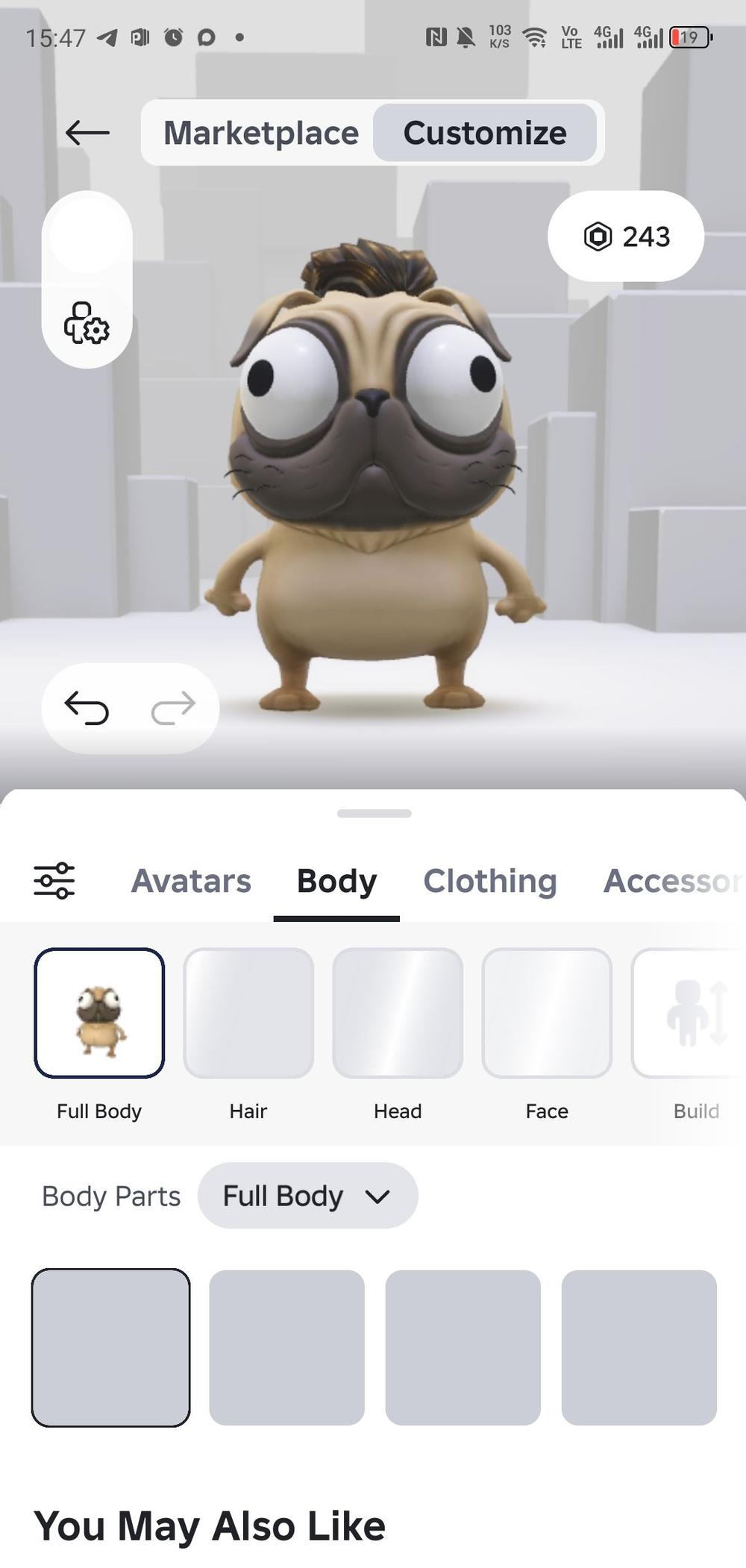Switch to the Avatars category tab

point(191,881)
